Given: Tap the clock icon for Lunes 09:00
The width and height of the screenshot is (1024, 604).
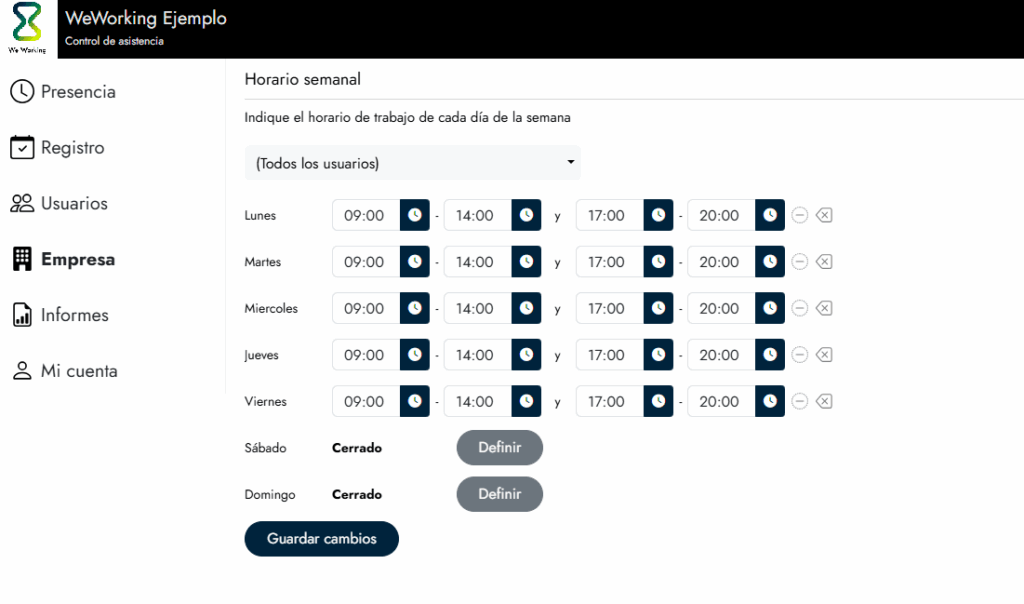Looking at the screenshot, I should coord(414,216).
